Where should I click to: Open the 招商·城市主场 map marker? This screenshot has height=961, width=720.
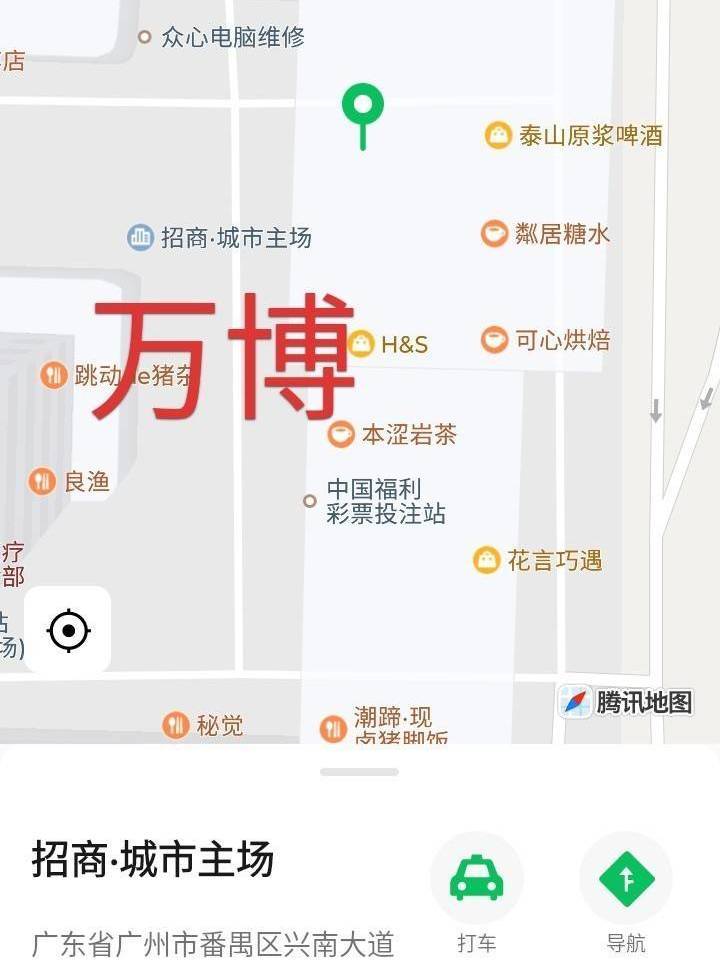pos(141,237)
